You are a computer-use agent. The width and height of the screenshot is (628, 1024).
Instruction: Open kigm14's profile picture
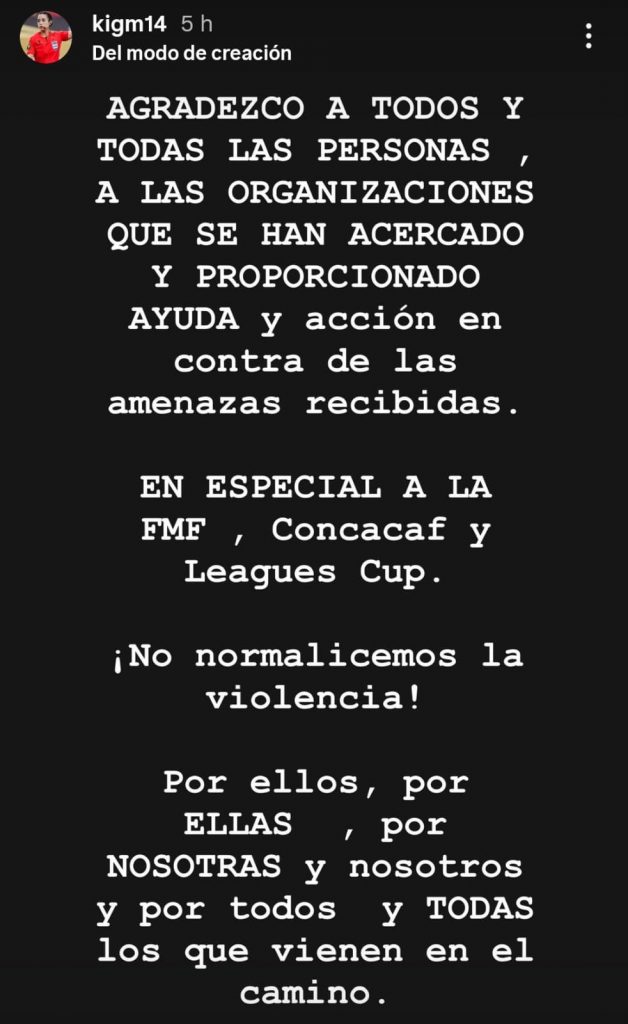click(46, 38)
